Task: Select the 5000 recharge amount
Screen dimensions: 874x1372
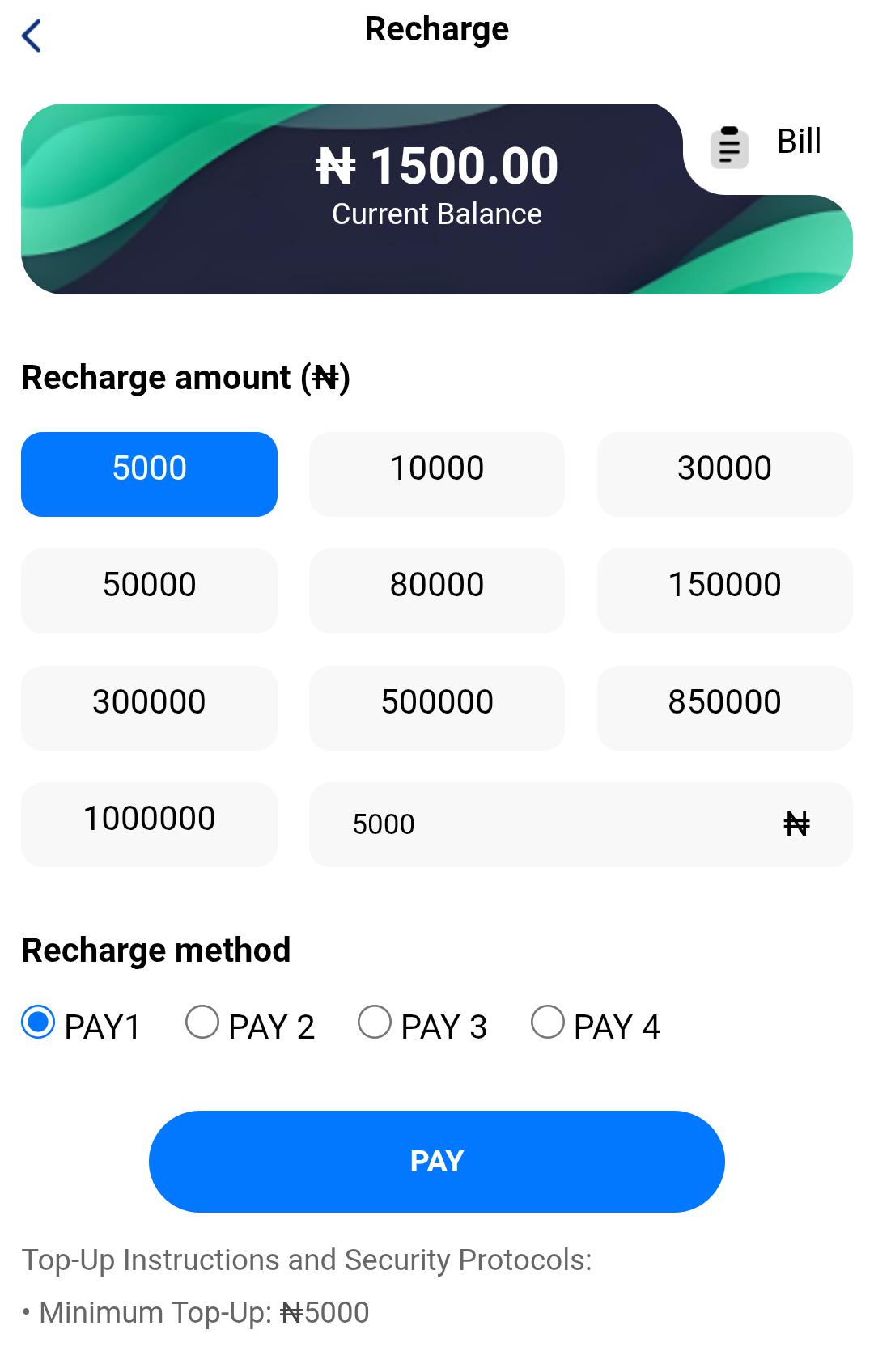Action: tap(149, 473)
